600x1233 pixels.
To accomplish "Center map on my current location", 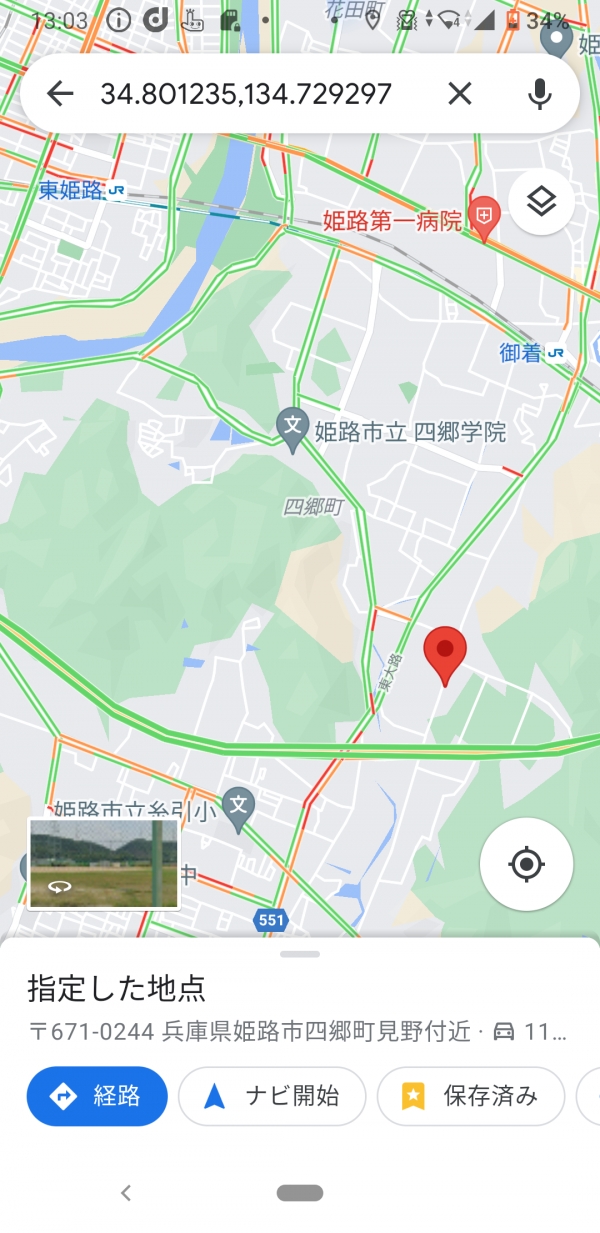I will (526, 864).
